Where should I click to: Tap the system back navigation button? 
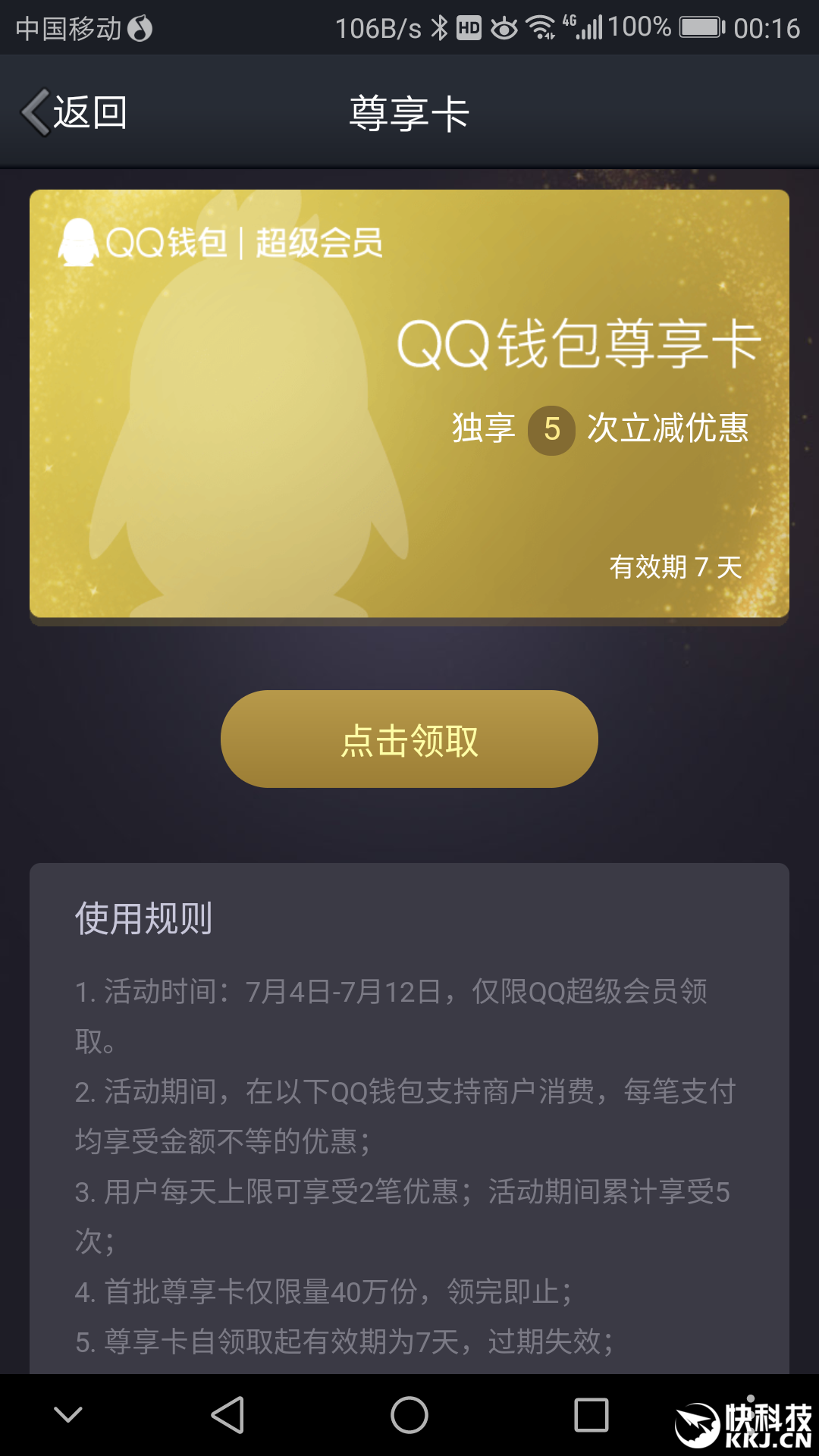pos(227,1415)
